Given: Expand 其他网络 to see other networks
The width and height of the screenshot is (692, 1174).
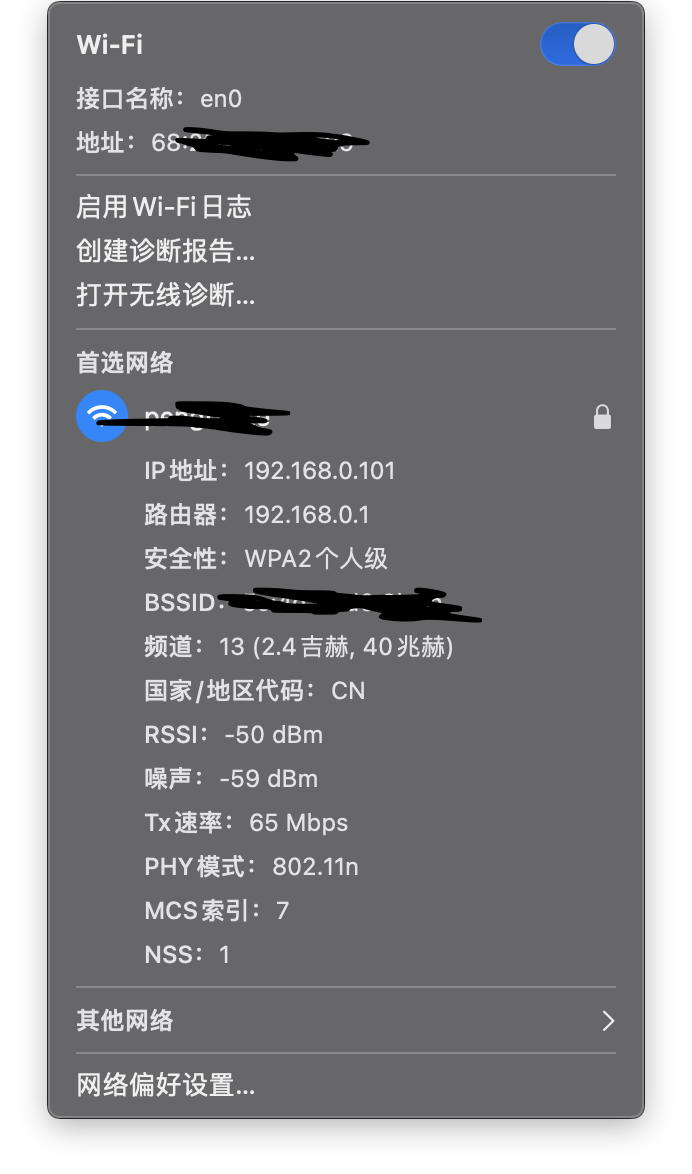Looking at the screenshot, I should tap(345, 1020).
